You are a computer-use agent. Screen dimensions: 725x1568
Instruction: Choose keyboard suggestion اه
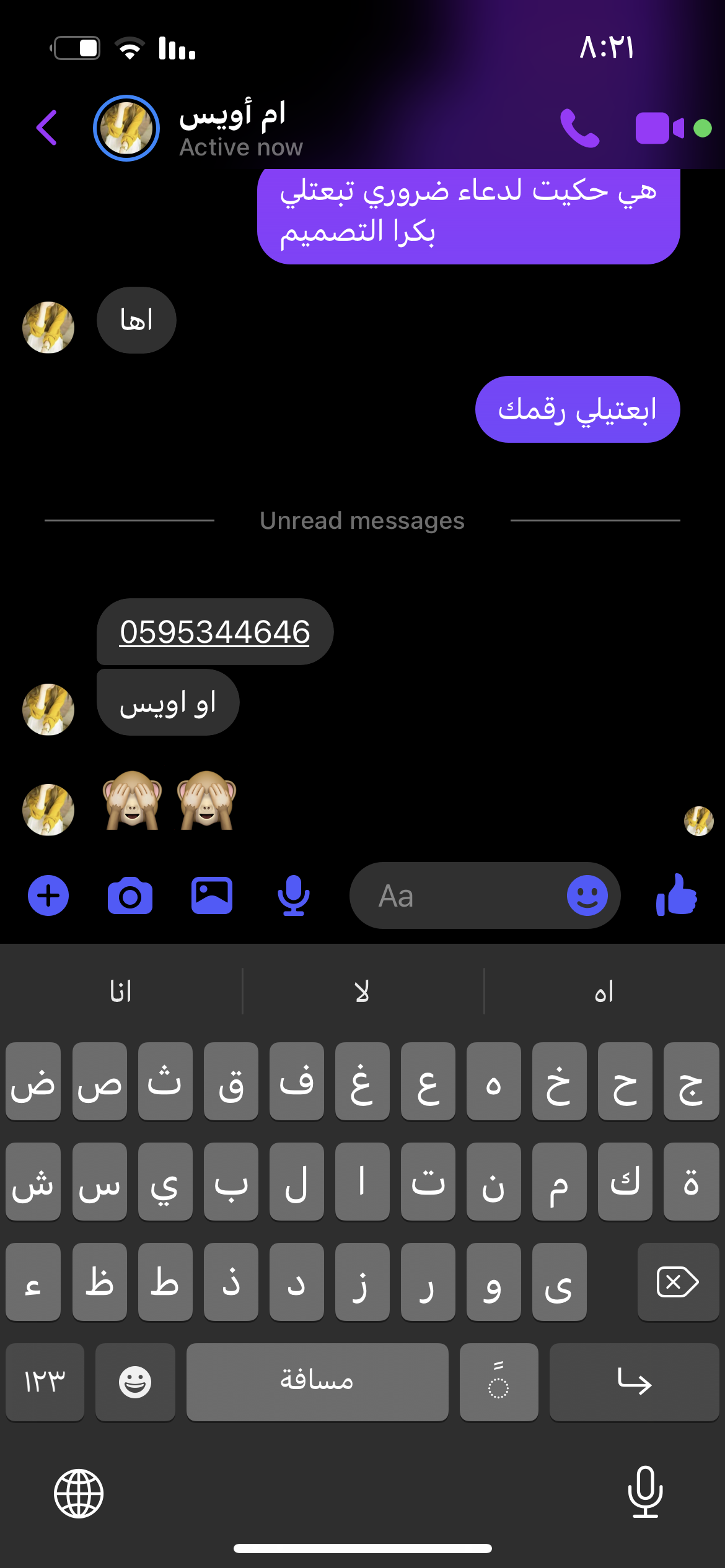[604, 991]
